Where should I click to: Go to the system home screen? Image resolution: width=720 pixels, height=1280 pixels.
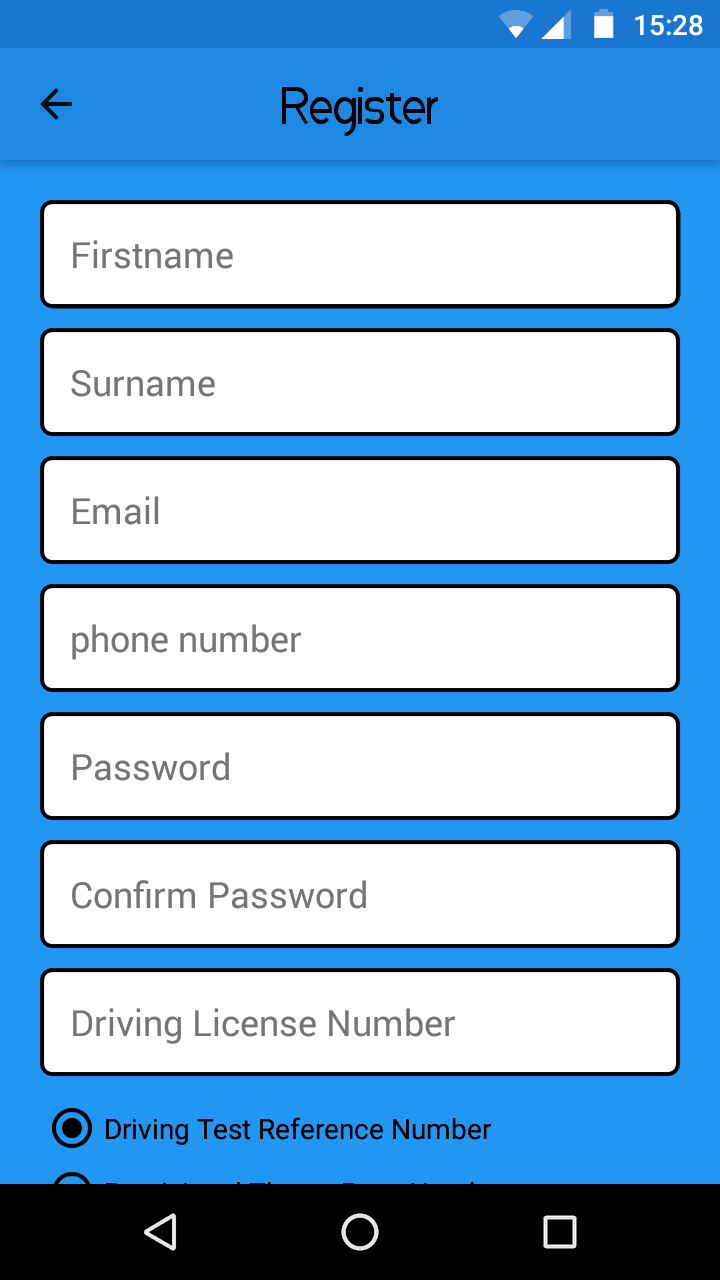click(360, 1232)
